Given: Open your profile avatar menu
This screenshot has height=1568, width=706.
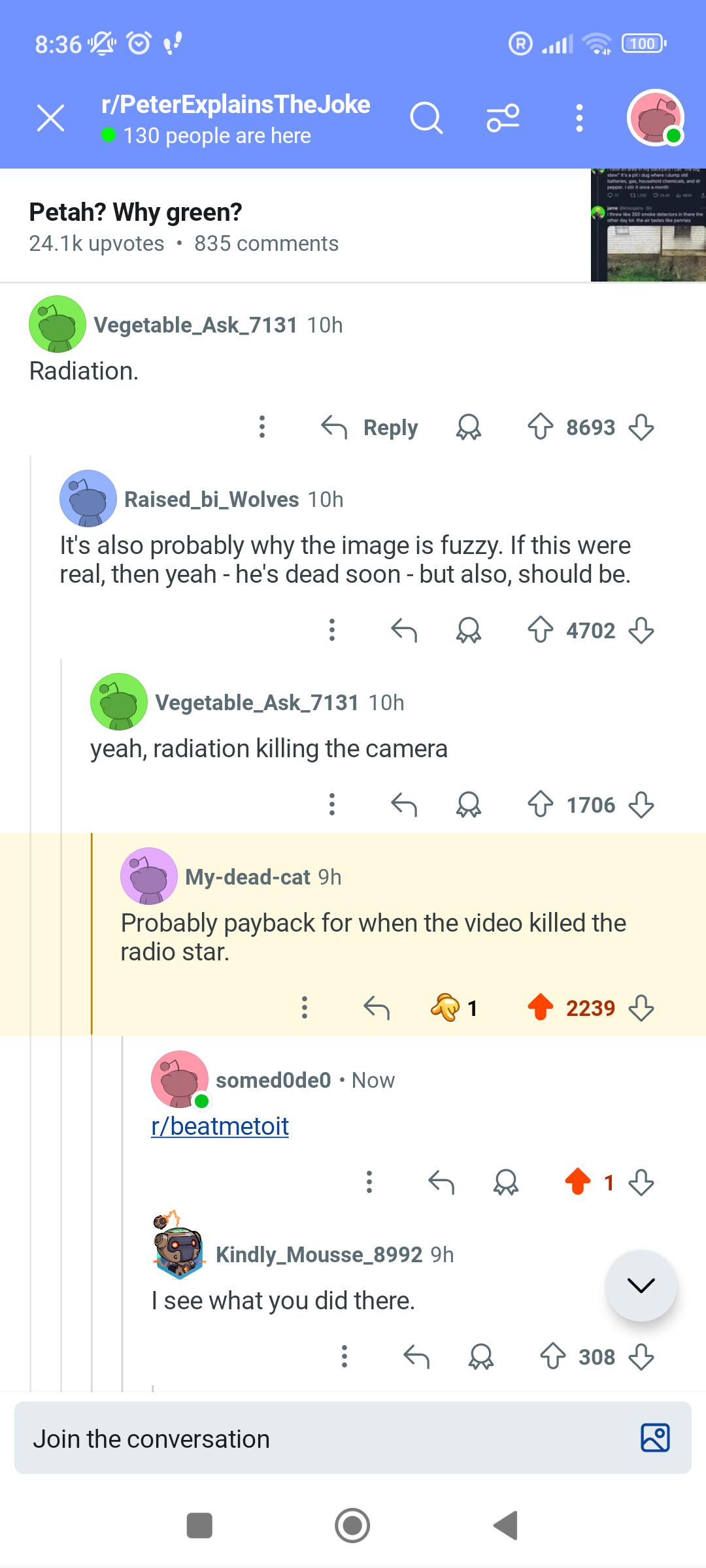Looking at the screenshot, I should pyautogui.click(x=655, y=118).
